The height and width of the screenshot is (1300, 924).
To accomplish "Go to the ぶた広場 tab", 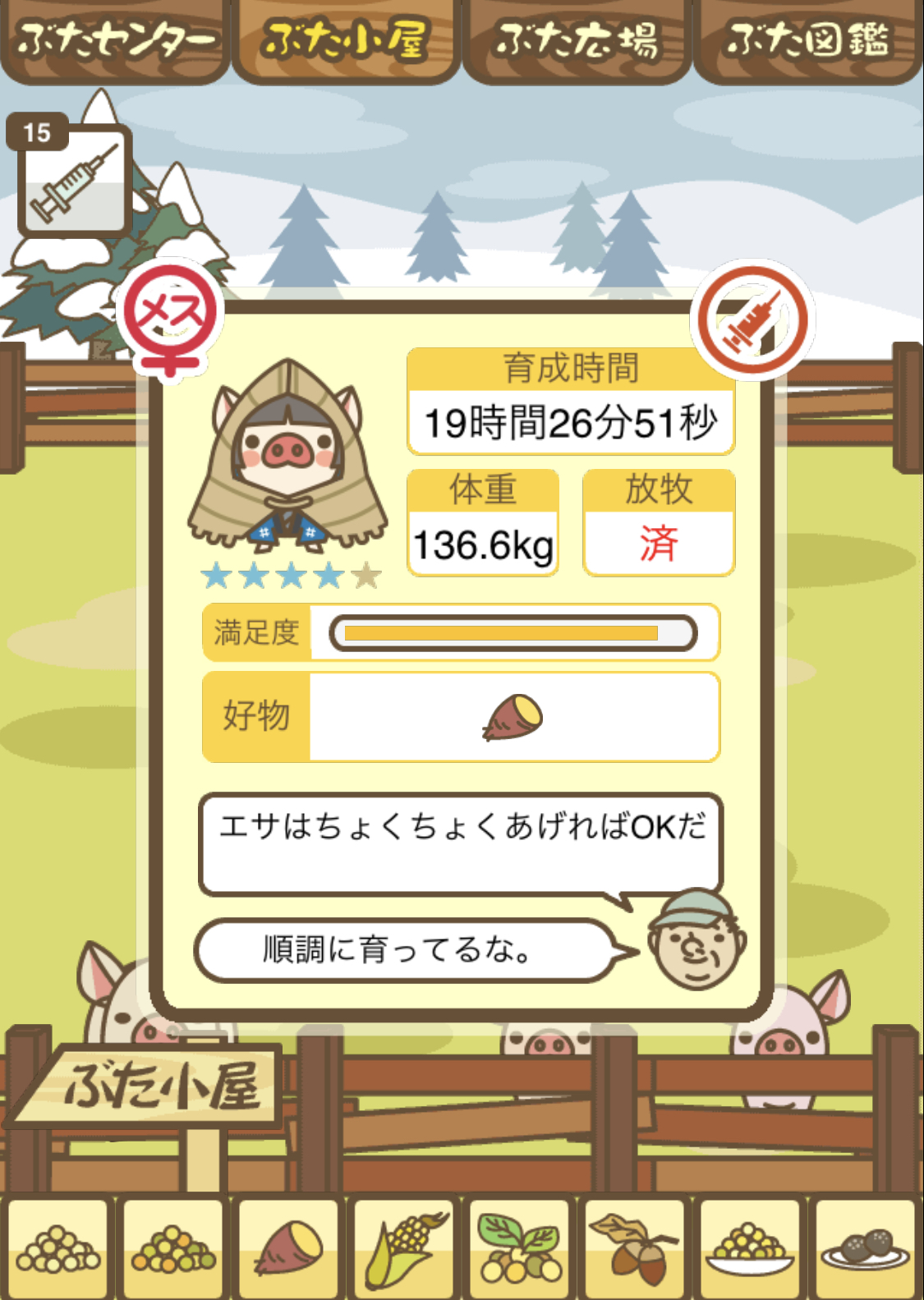I will [577, 41].
